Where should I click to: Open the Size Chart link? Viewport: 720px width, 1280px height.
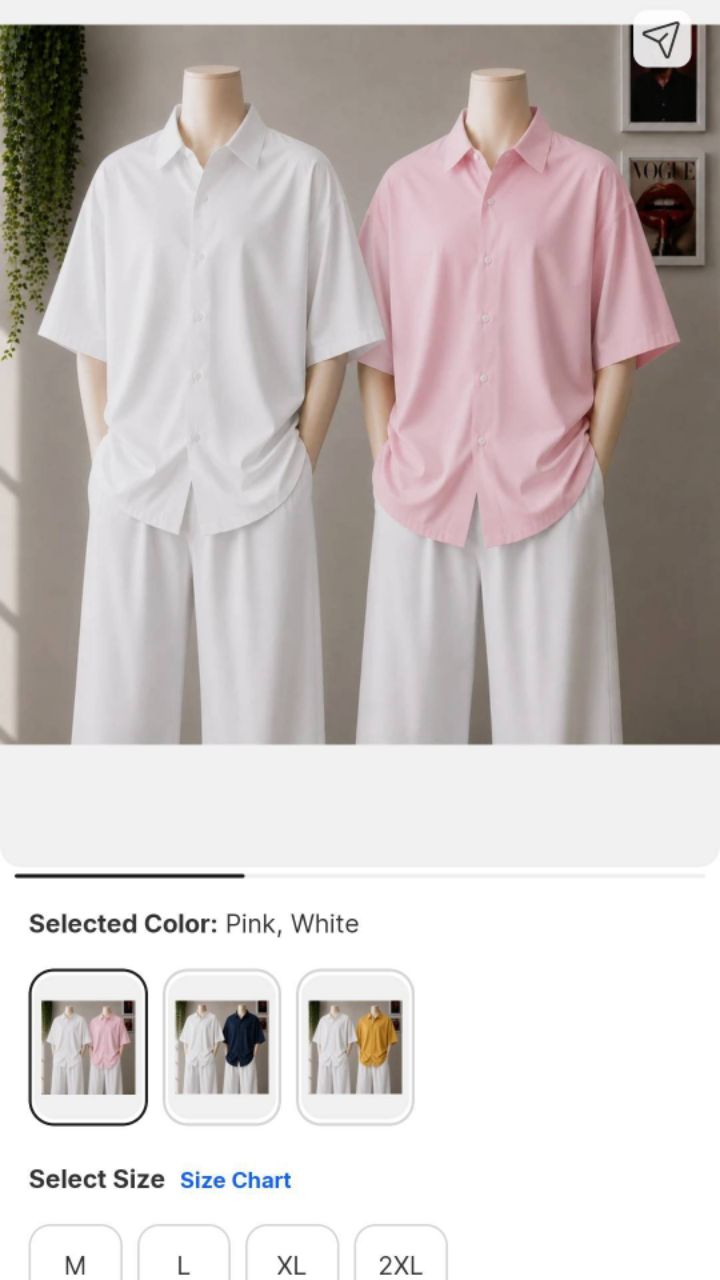[236, 1180]
